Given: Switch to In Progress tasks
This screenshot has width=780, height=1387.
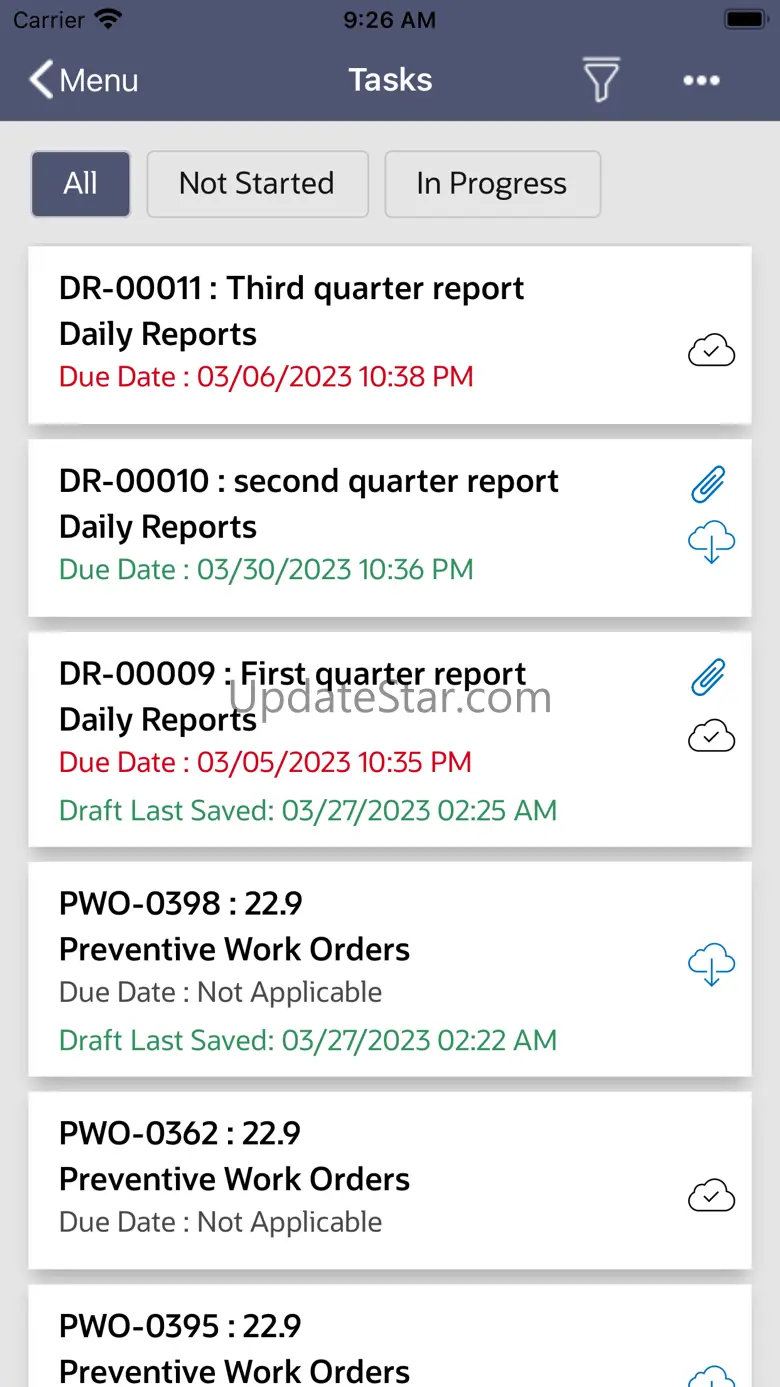Looking at the screenshot, I should click(x=492, y=184).
